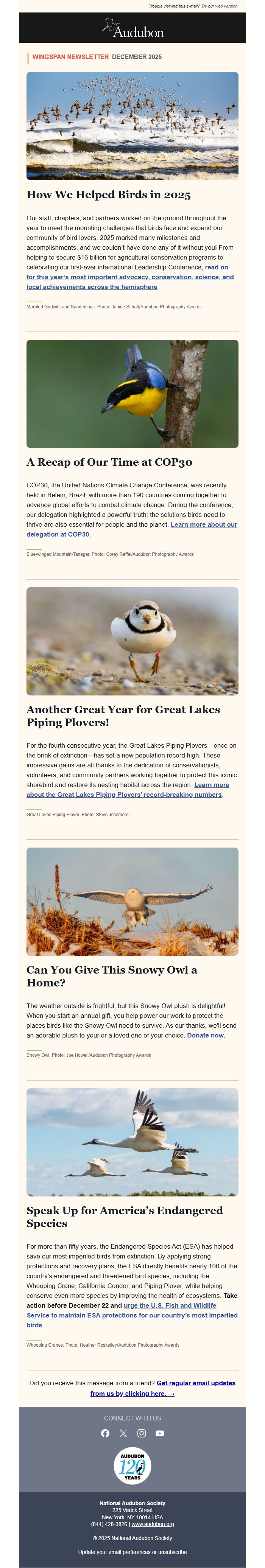The width and height of the screenshot is (265, 1568).
Task: Open the Whooping Cranes photo
Action: [x=132, y=1142]
